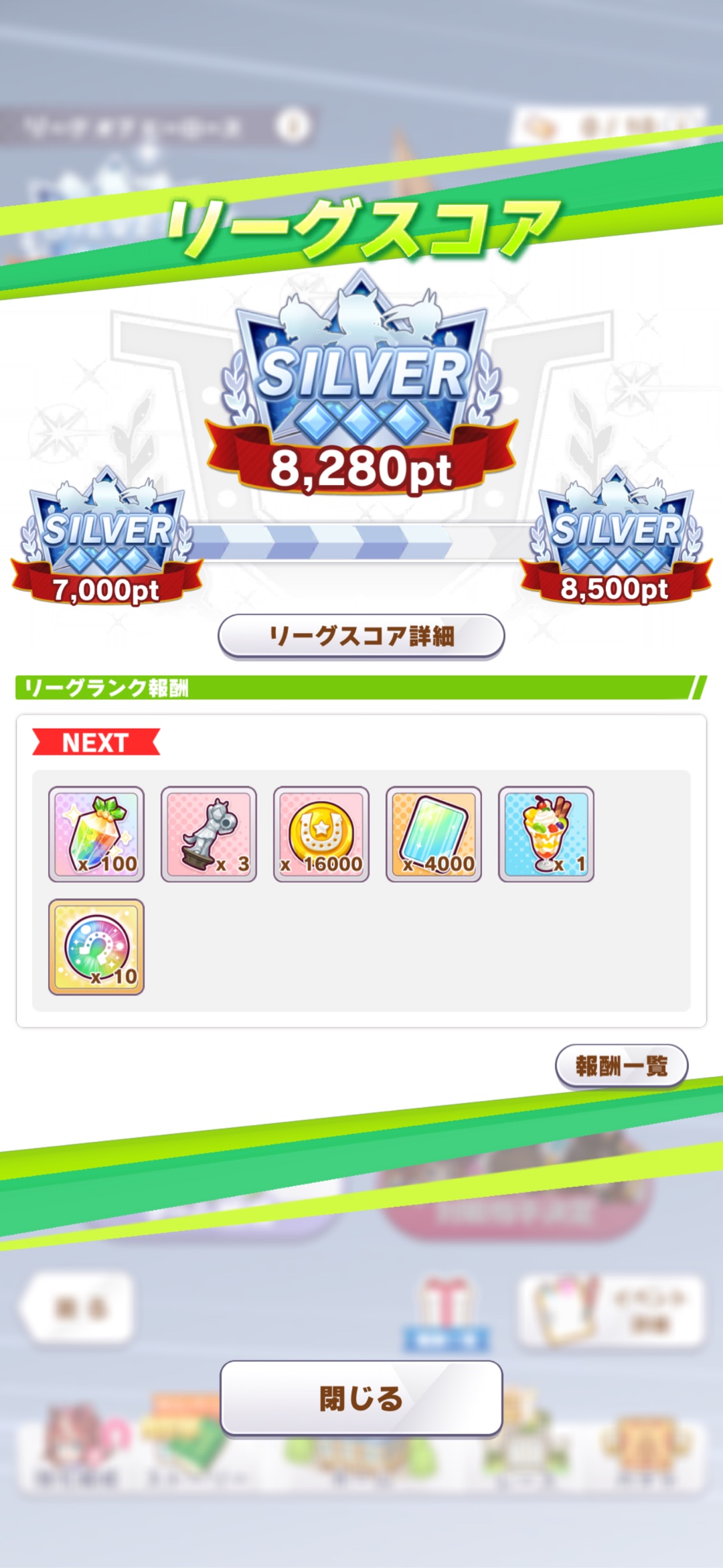Tap the gold coin x16000 reward item
This screenshot has height=1568, width=723.
click(x=321, y=834)
